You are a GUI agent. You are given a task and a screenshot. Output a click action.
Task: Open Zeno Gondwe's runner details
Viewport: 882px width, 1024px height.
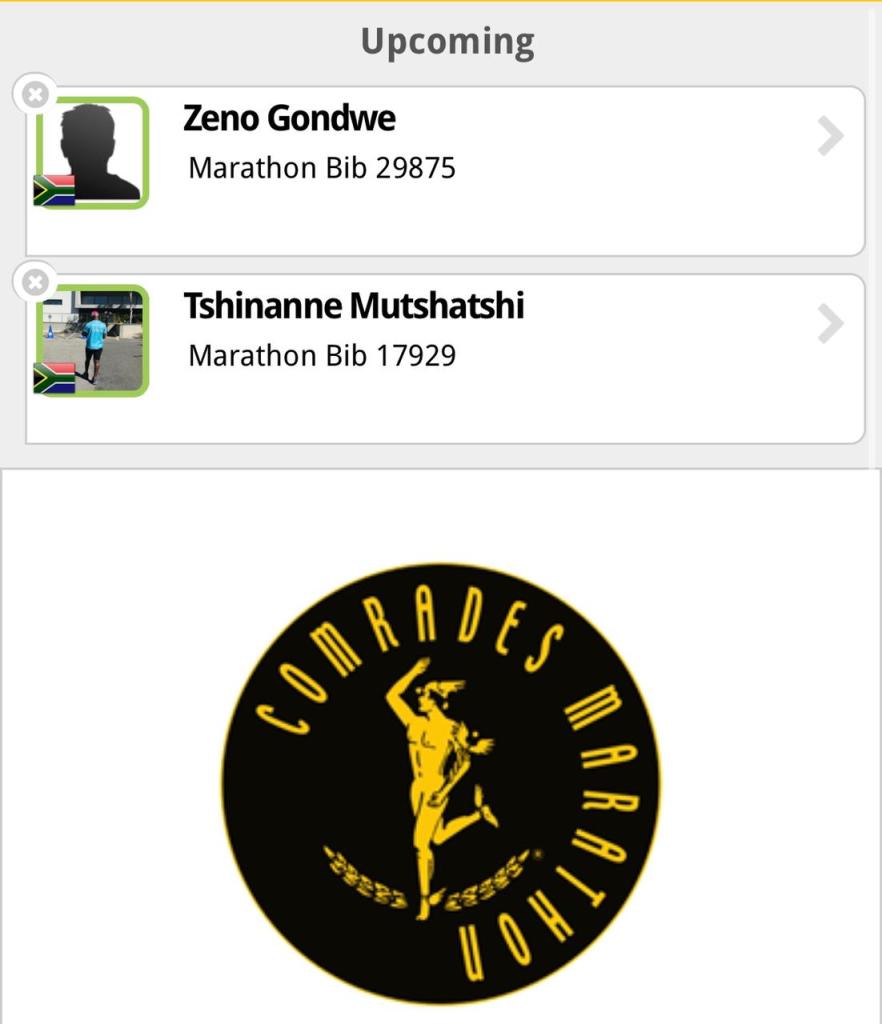coord(830,137)
